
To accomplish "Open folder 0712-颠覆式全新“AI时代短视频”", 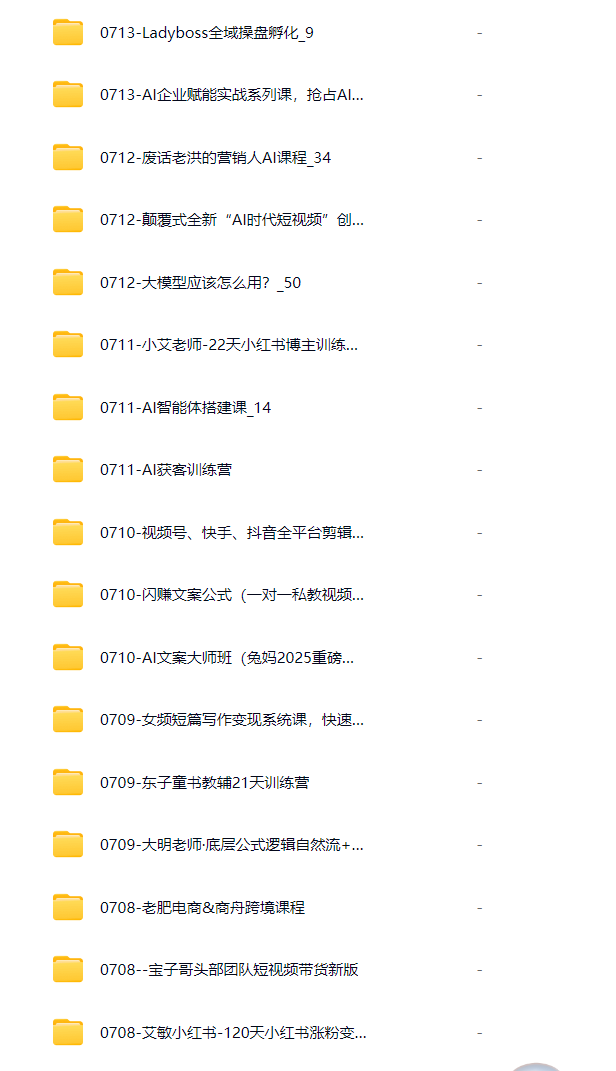I will click(x=231, y=220).
